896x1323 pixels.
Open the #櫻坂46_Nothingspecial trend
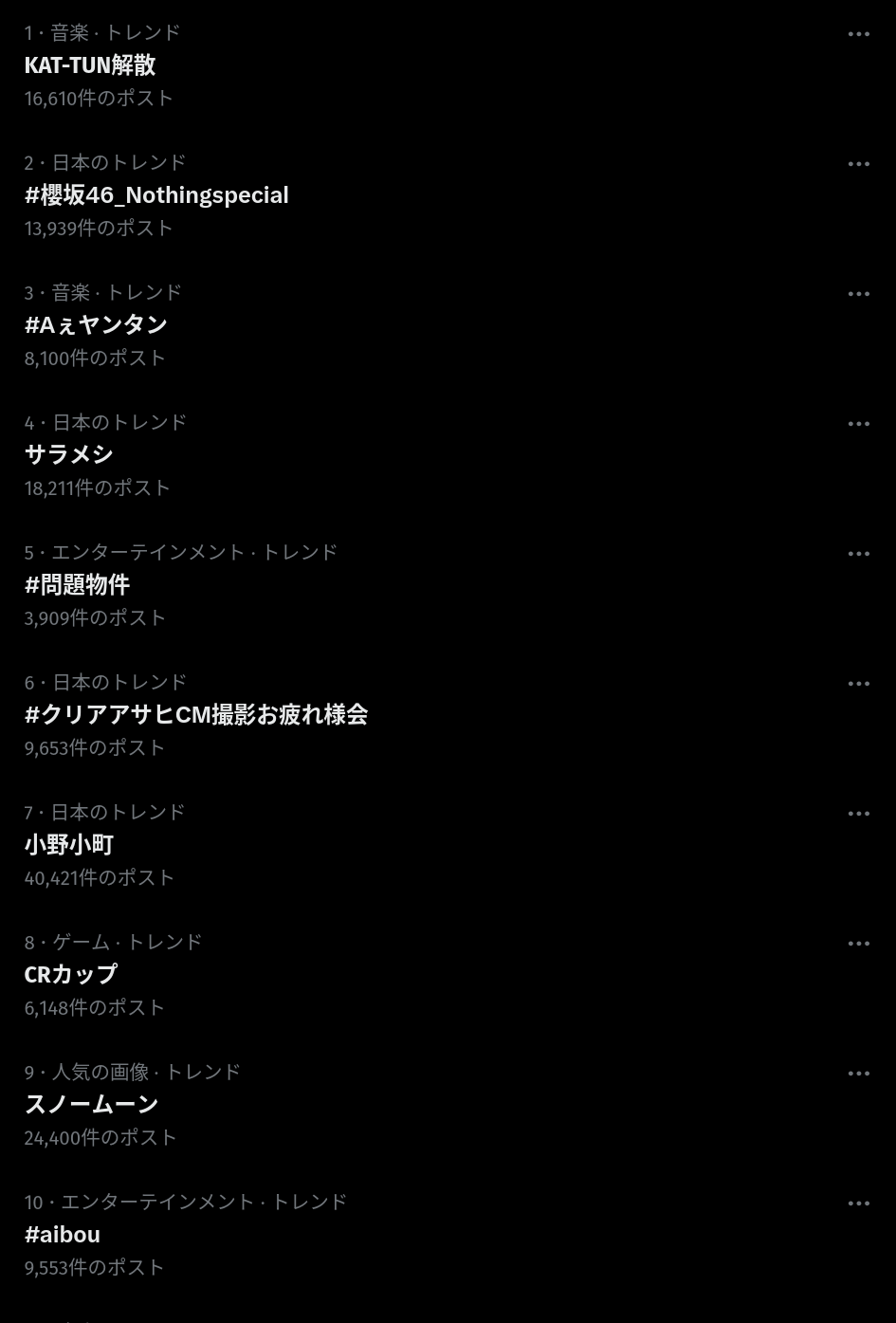pyautogui.click(x=156, y=195)
